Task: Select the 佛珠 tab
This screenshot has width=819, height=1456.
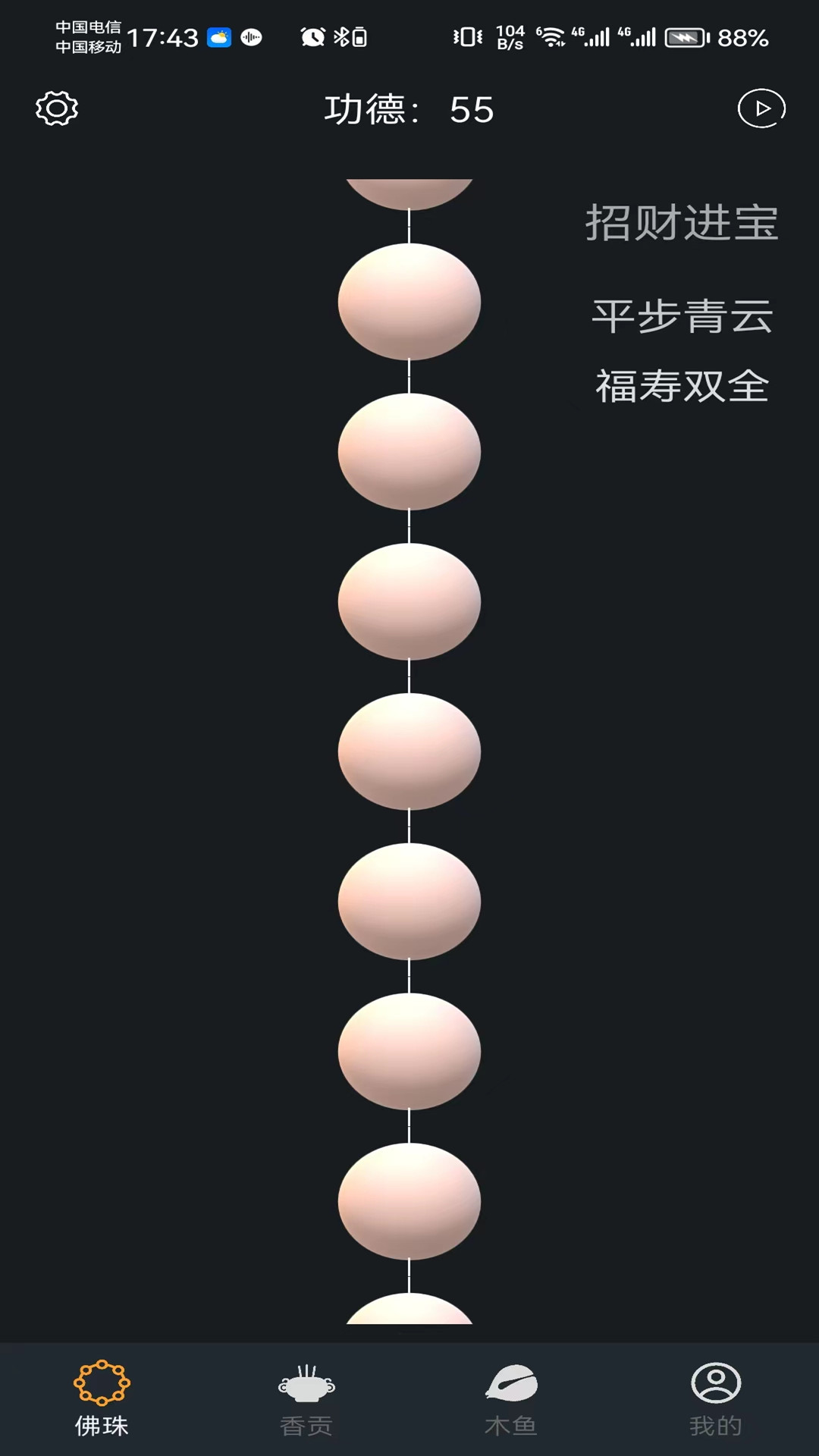Action: [102, 1400]
